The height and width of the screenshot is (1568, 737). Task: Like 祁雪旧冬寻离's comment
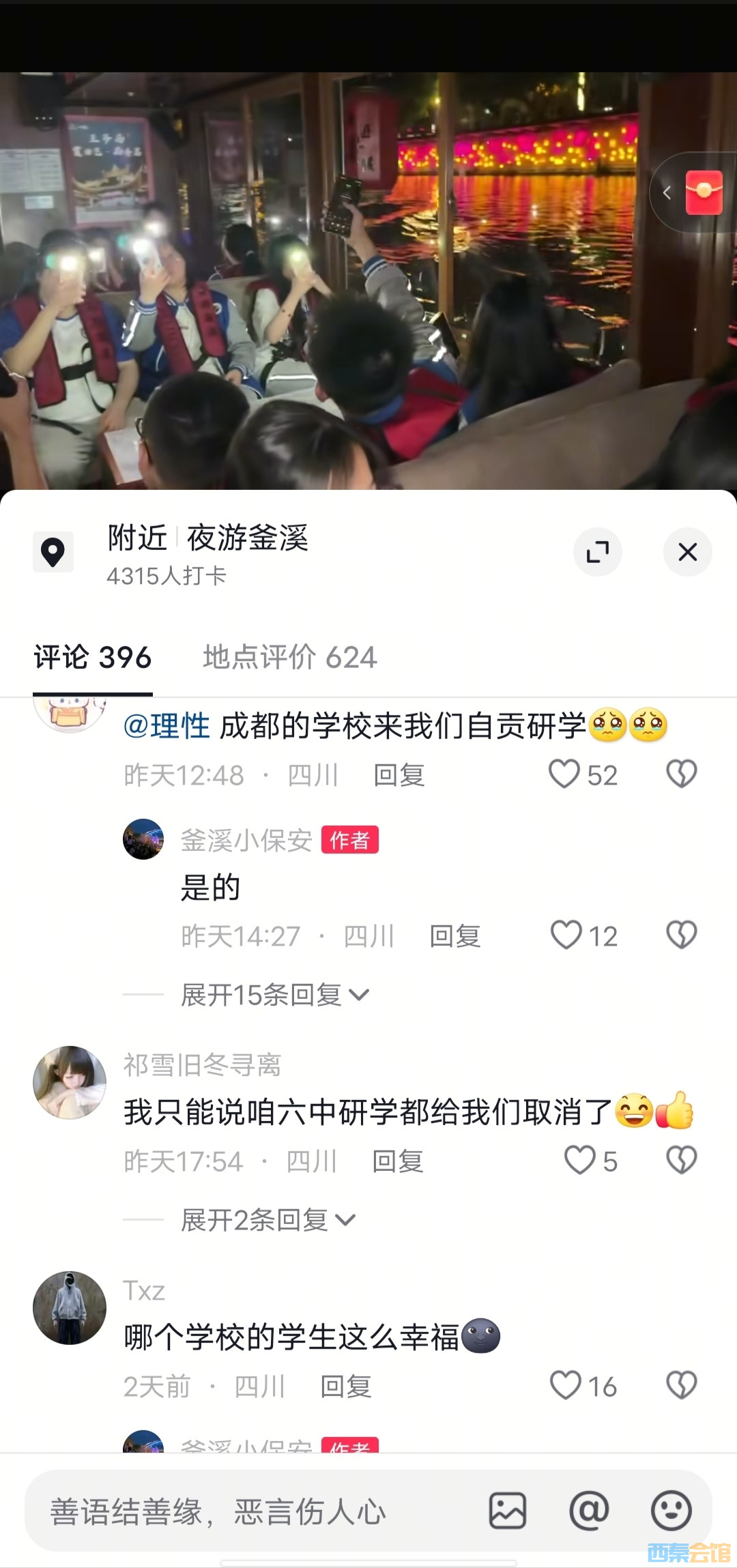[x=580, y=1161]
